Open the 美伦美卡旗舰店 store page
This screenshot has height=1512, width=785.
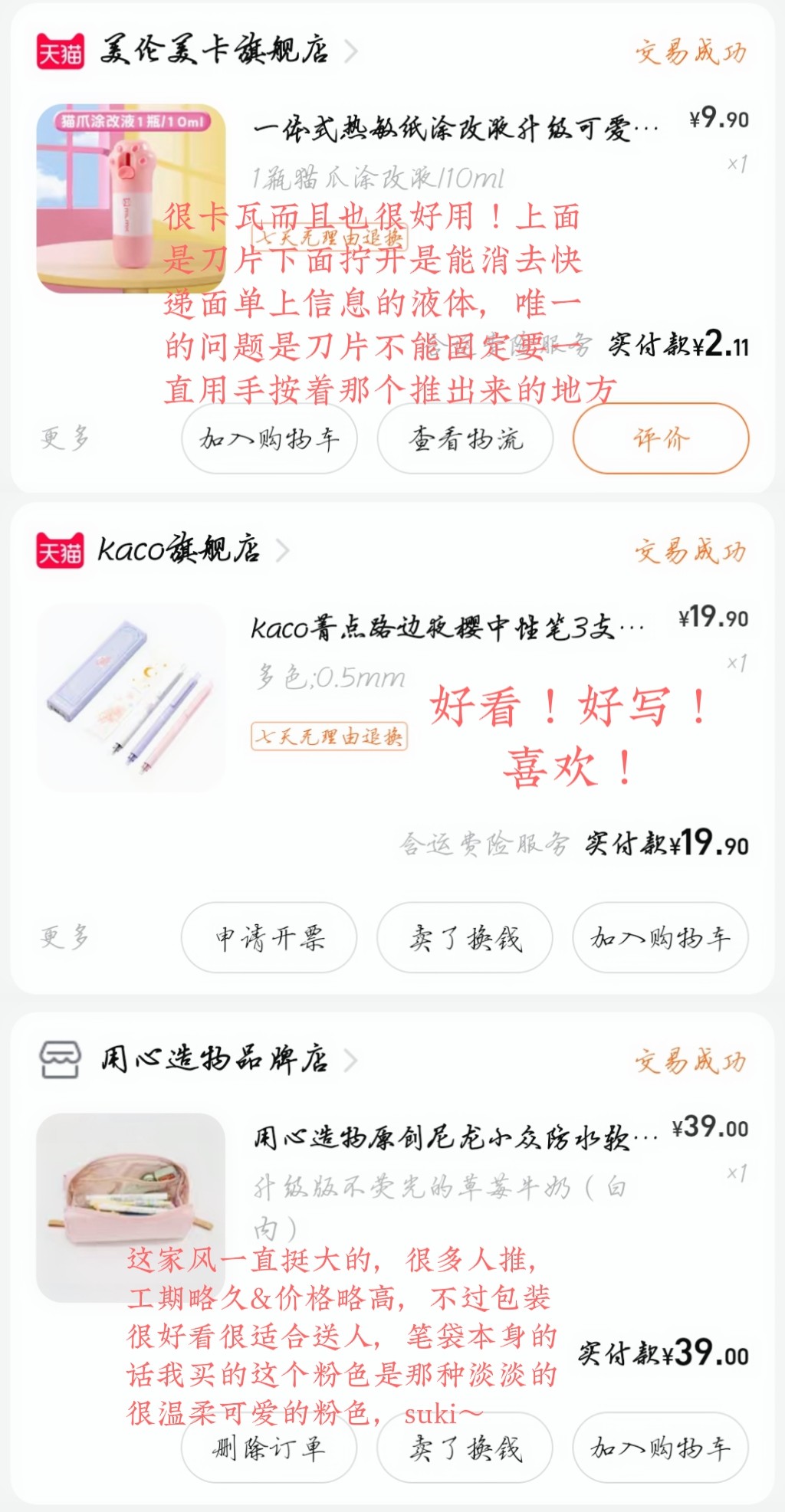(x=215, y=51)
